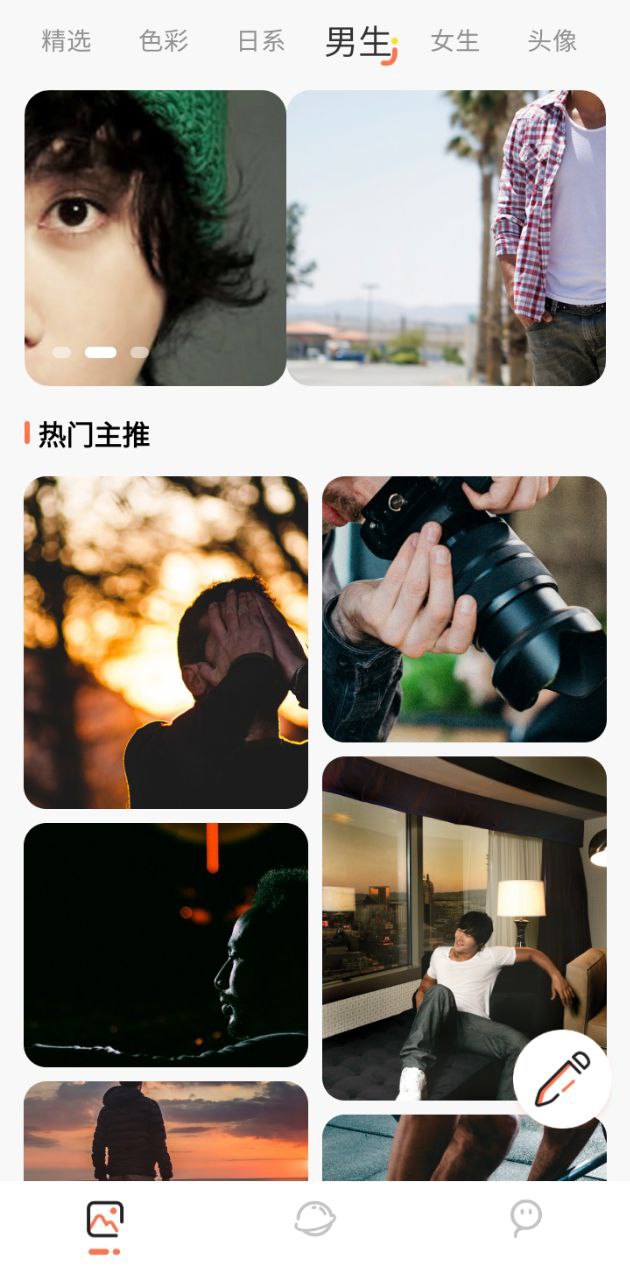Image resolution: width=630 pixels, height=1280 pixels.
Task: Open the wallpaper gallery bottom tab
Action: tap(104, 1222)
